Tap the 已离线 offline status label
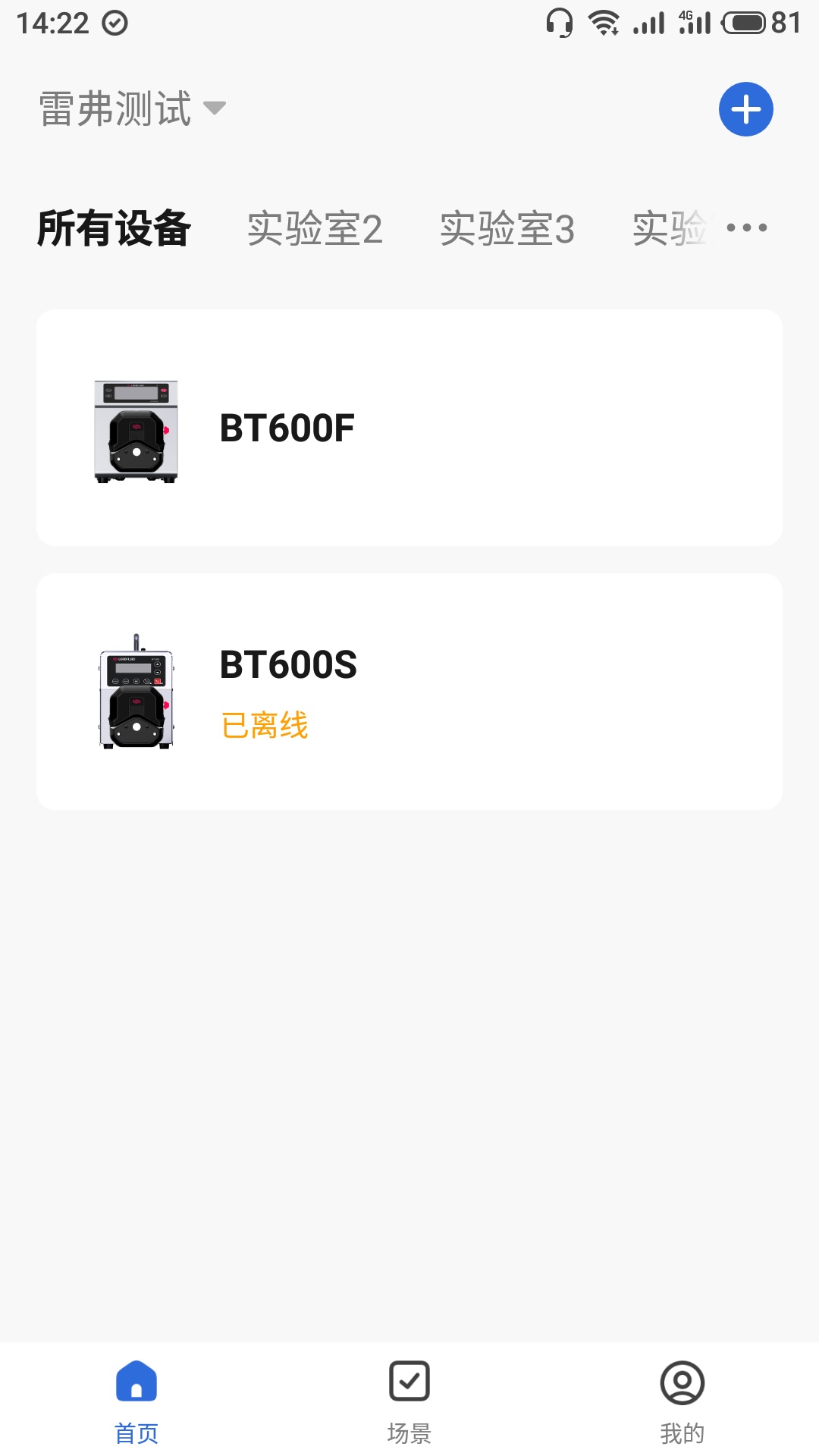The width and height of the screenshot is (819, 1456). (x=265, y=724)
